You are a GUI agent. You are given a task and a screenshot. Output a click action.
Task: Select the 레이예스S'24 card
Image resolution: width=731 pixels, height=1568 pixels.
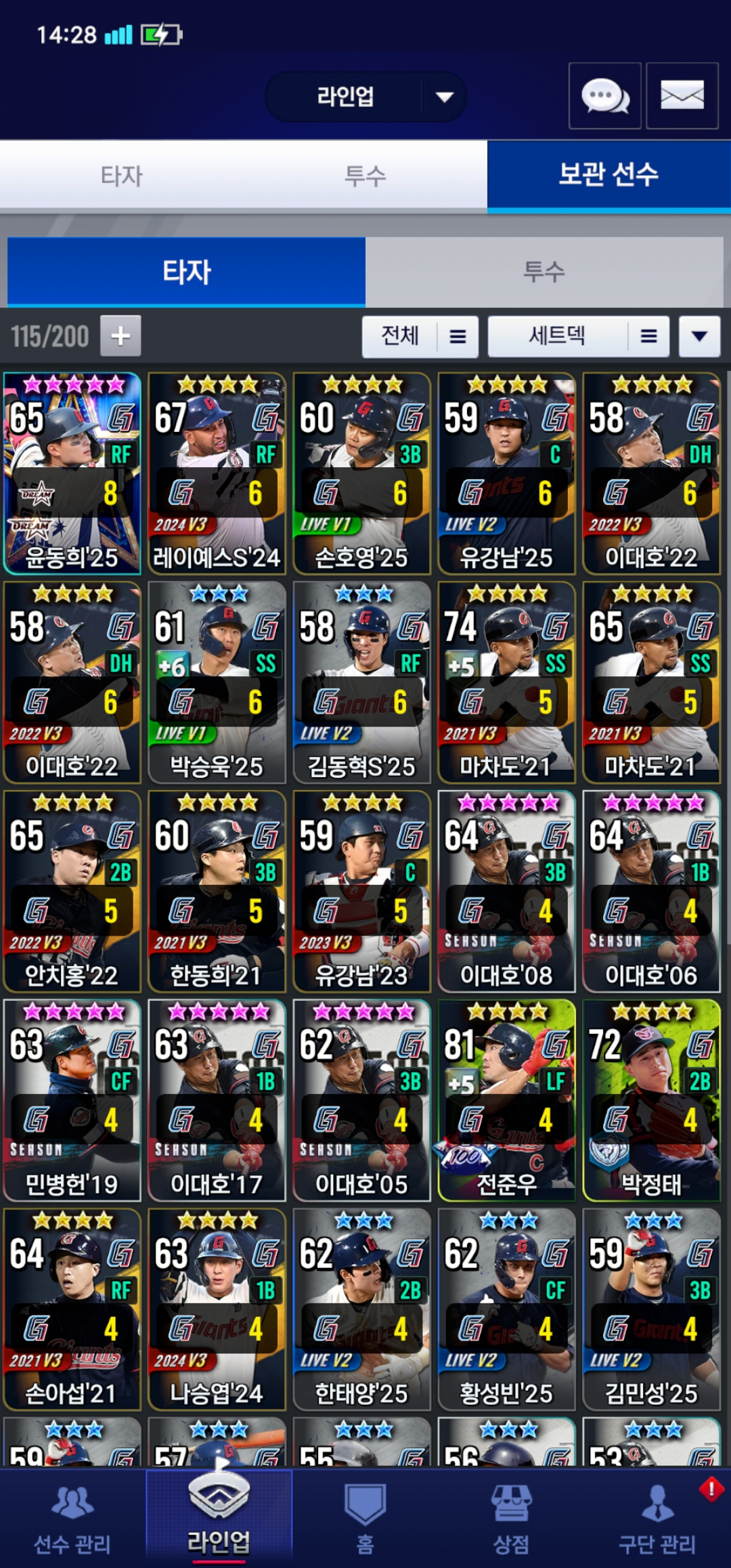pos(217,473)
